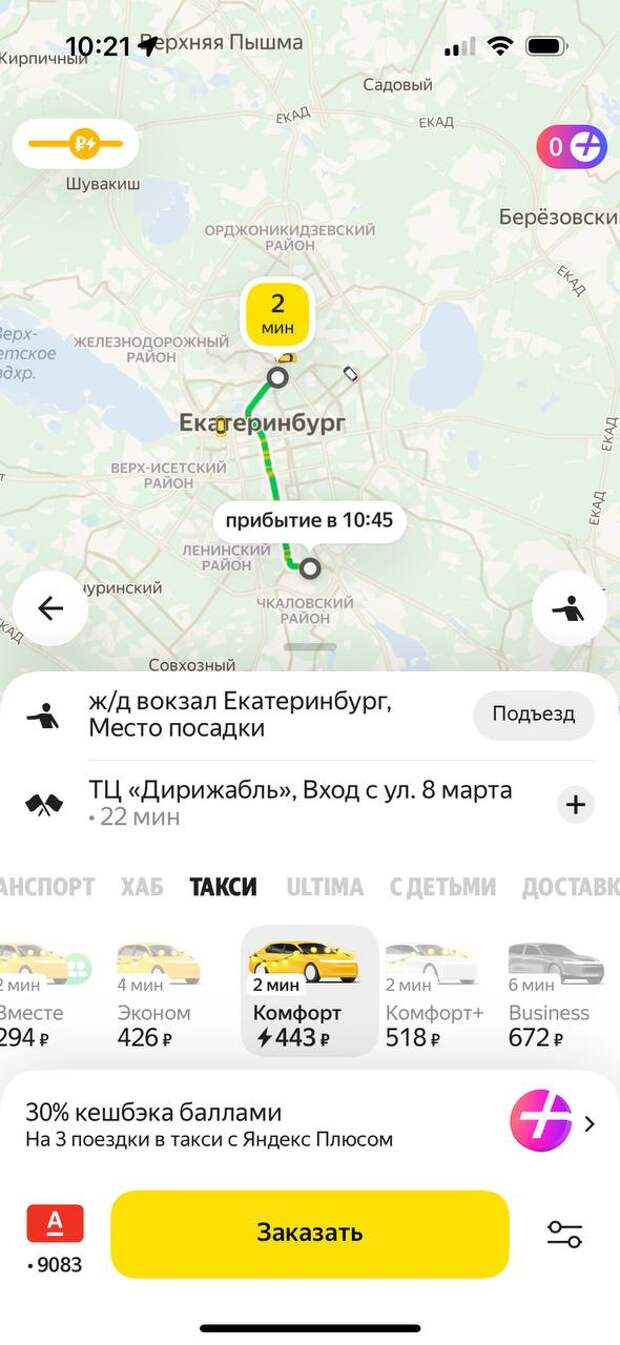The width and height of the screenshot is (620, 1345).
Task: Order the ride with Заказать
Action: pos(309,1233)
